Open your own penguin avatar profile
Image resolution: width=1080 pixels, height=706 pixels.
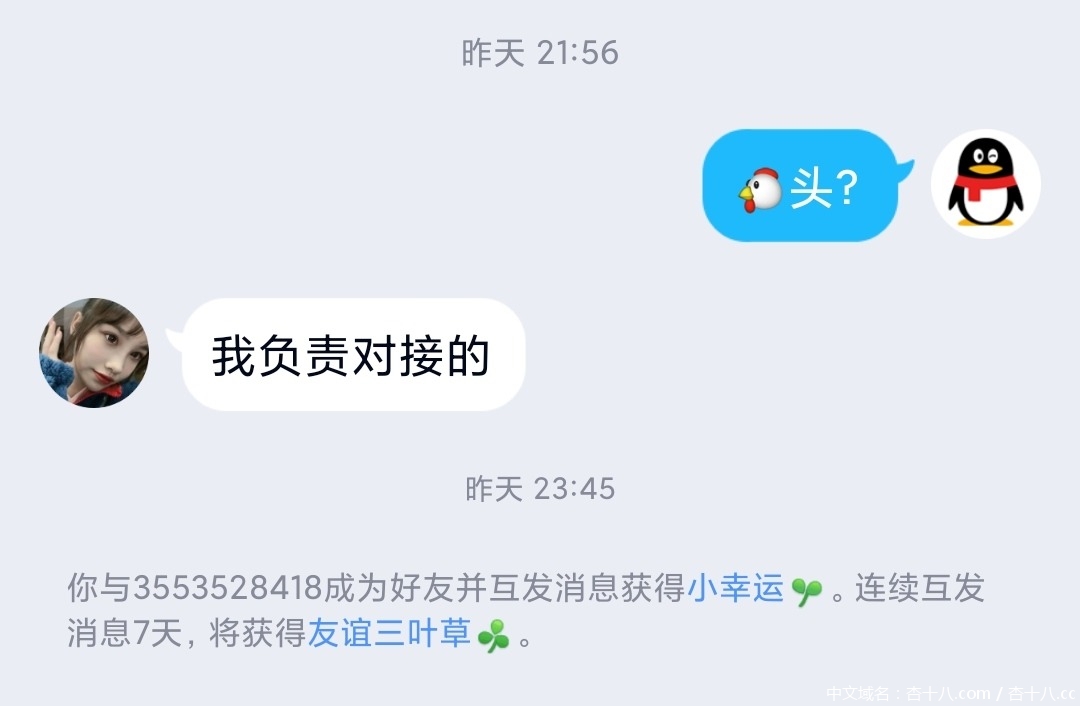tap(985, 184)
